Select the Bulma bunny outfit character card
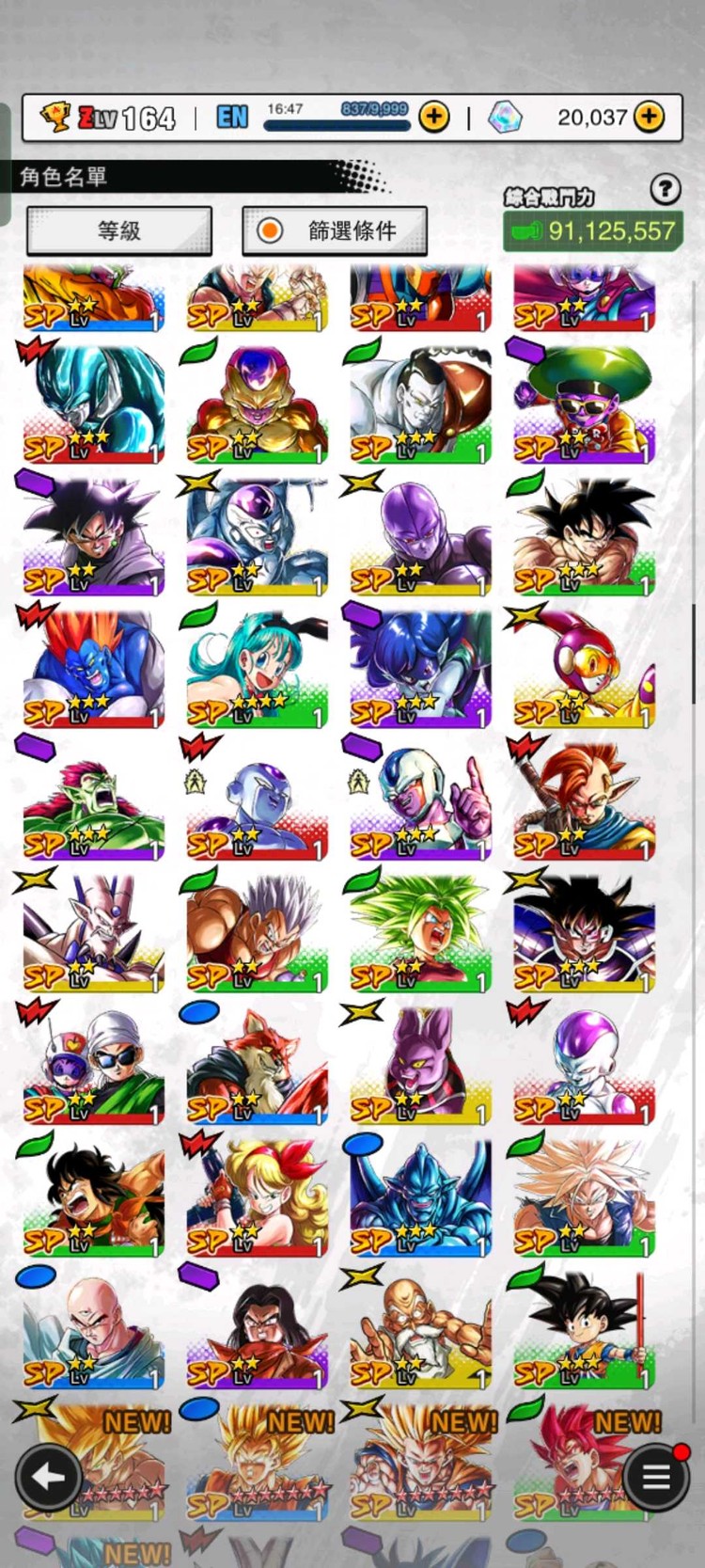705x1568 pixels. (257, 668)
